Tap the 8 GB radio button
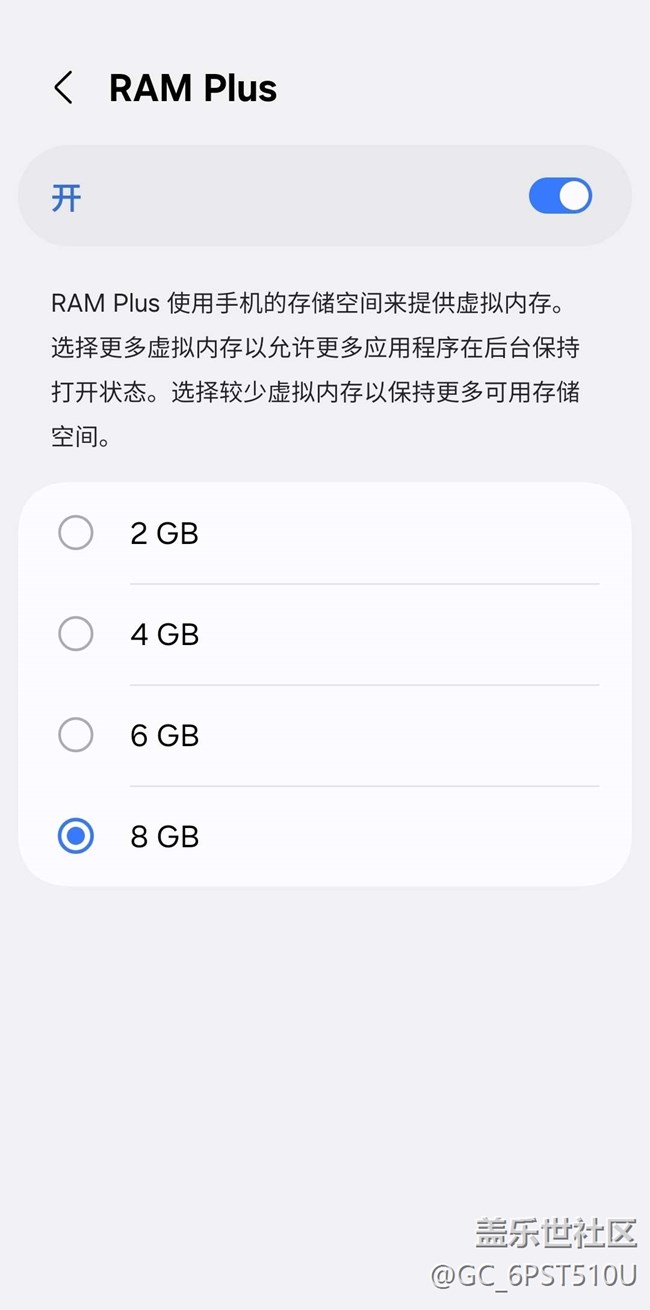650x1310 pixels. tap(76, 836)
